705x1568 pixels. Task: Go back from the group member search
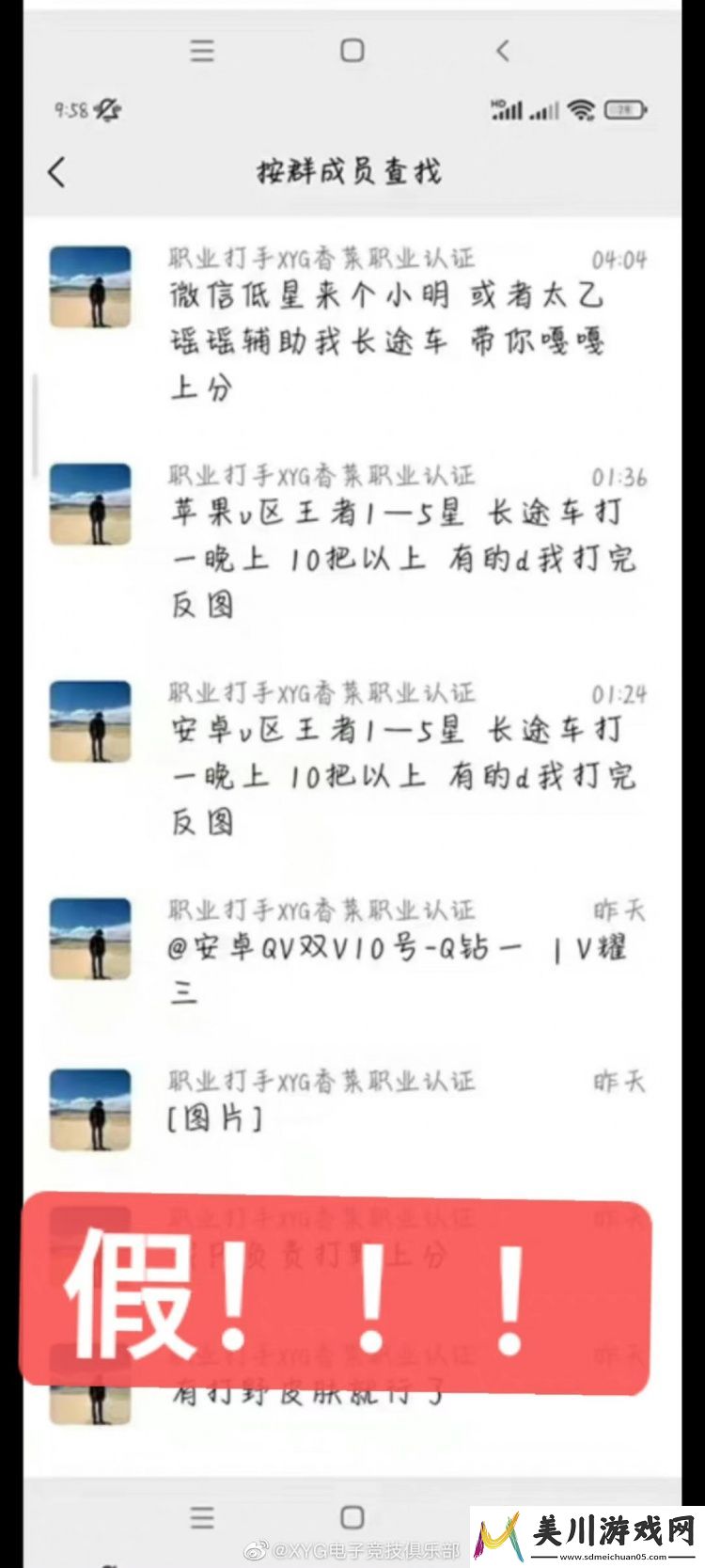click(x=57, y=172)
